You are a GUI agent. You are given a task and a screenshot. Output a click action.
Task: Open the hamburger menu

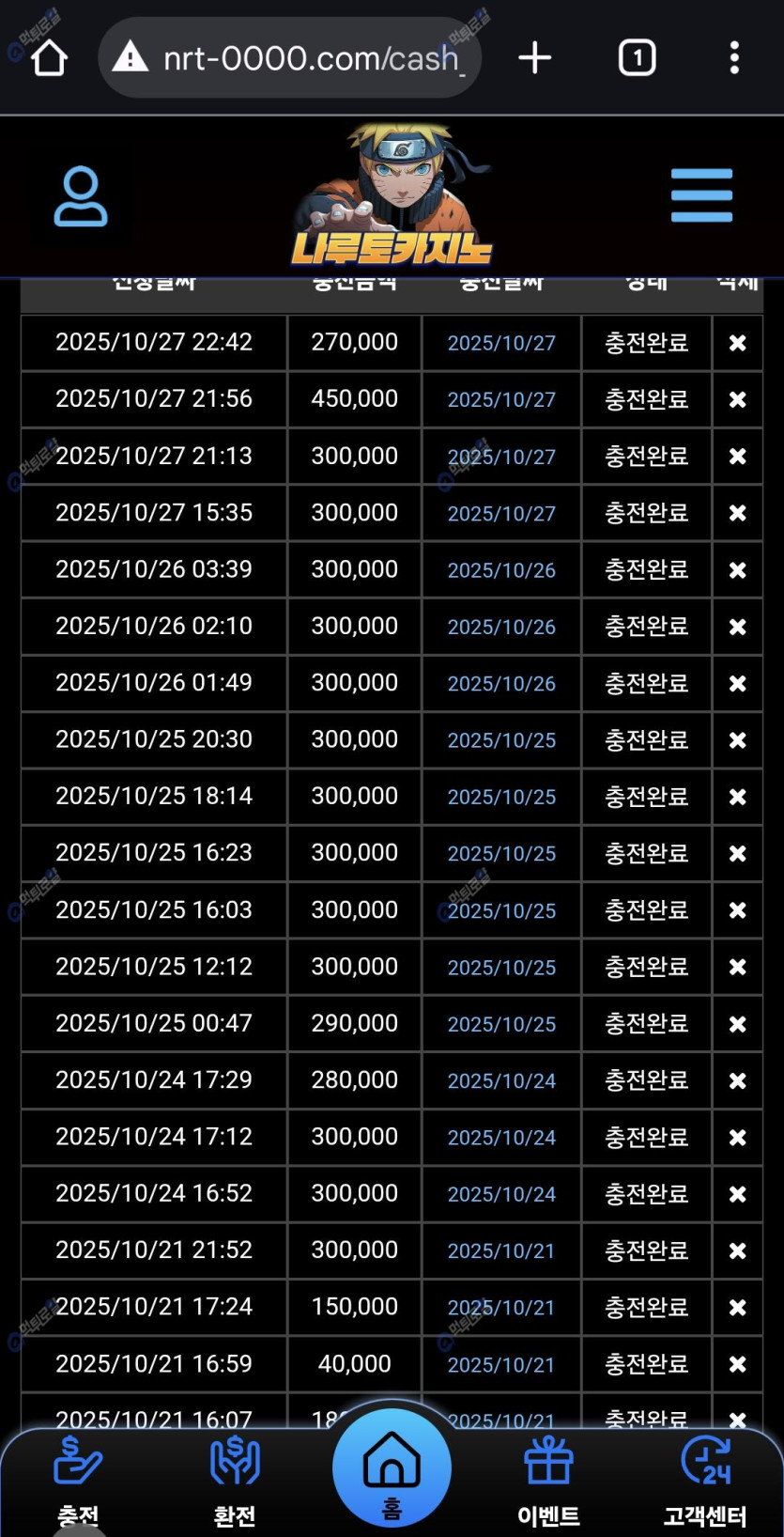pos(701,196)
